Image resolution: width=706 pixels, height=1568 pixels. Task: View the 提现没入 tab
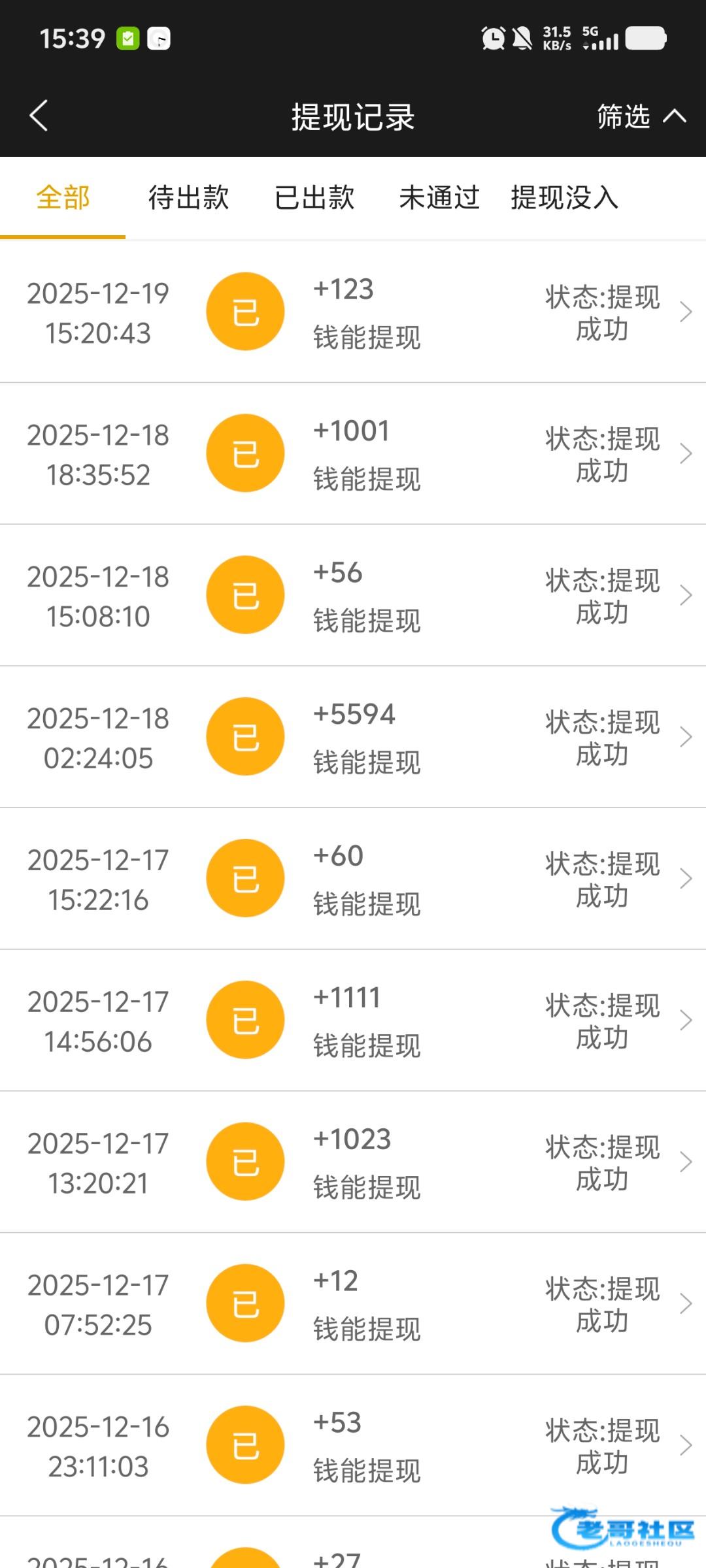(564, 198)
